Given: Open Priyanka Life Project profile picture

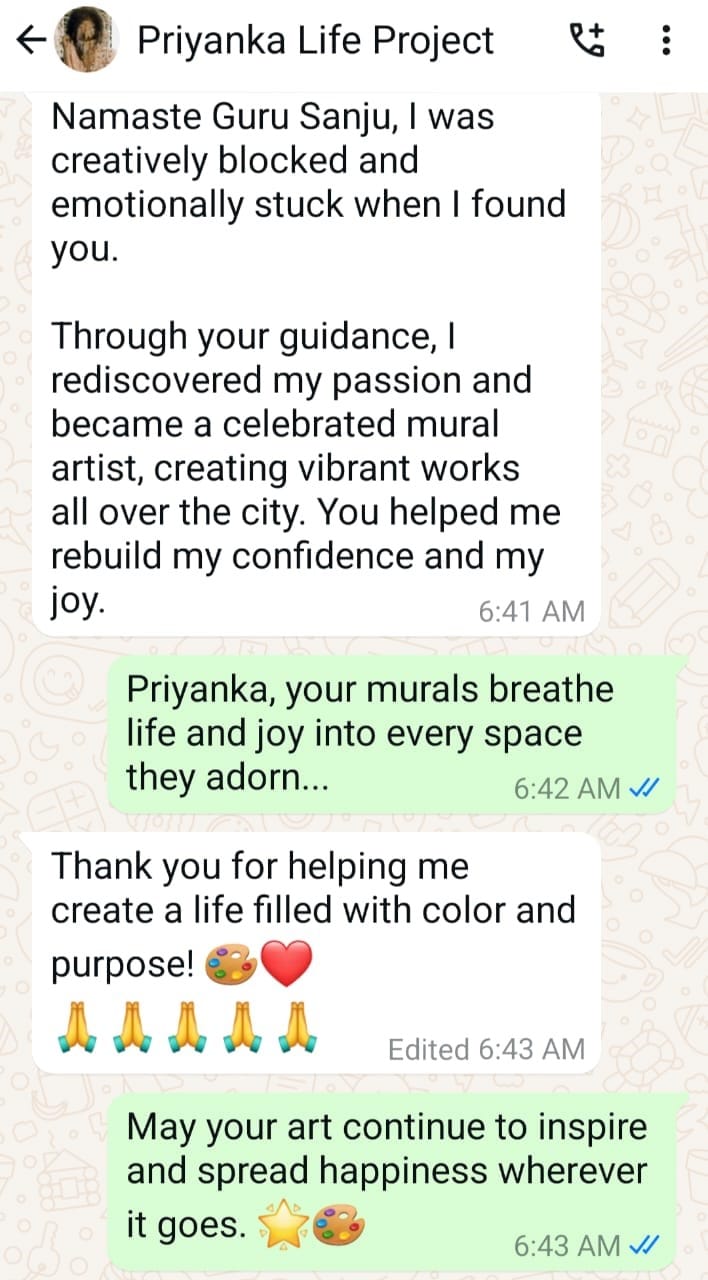Looking at the screenshot, I should (85, 42).
